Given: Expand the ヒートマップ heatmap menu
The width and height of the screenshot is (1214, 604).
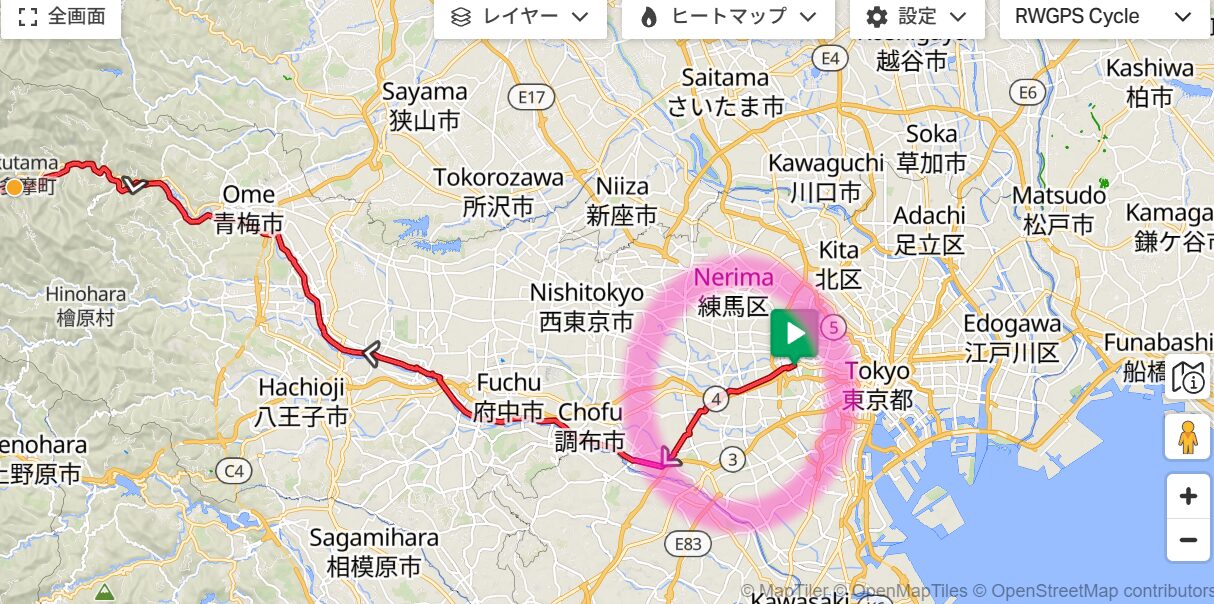Looking at the screenshot, I should tap(722, 17).
